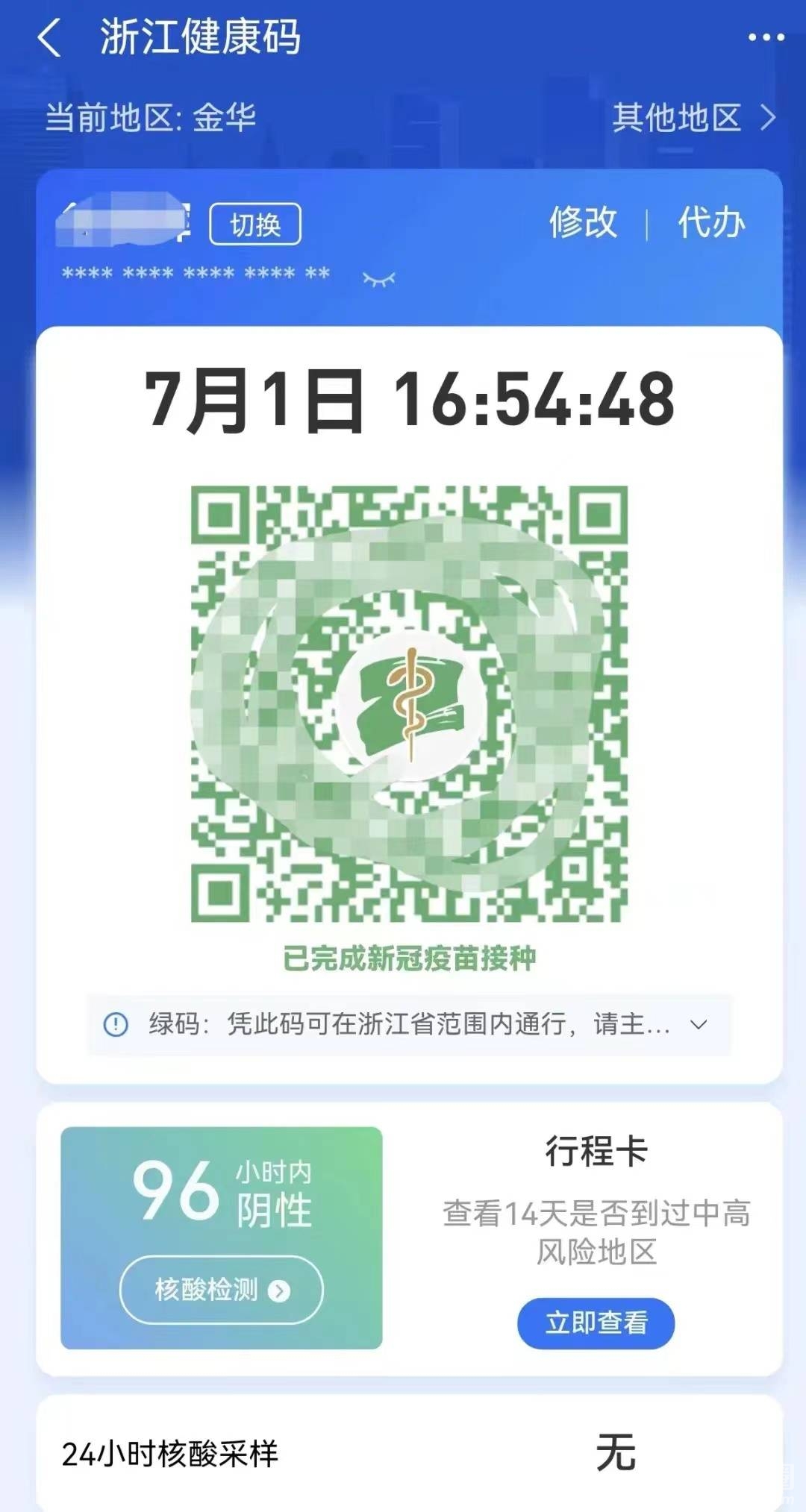
Task: Tap 切换 to switch user
Action: click(255, 224)
